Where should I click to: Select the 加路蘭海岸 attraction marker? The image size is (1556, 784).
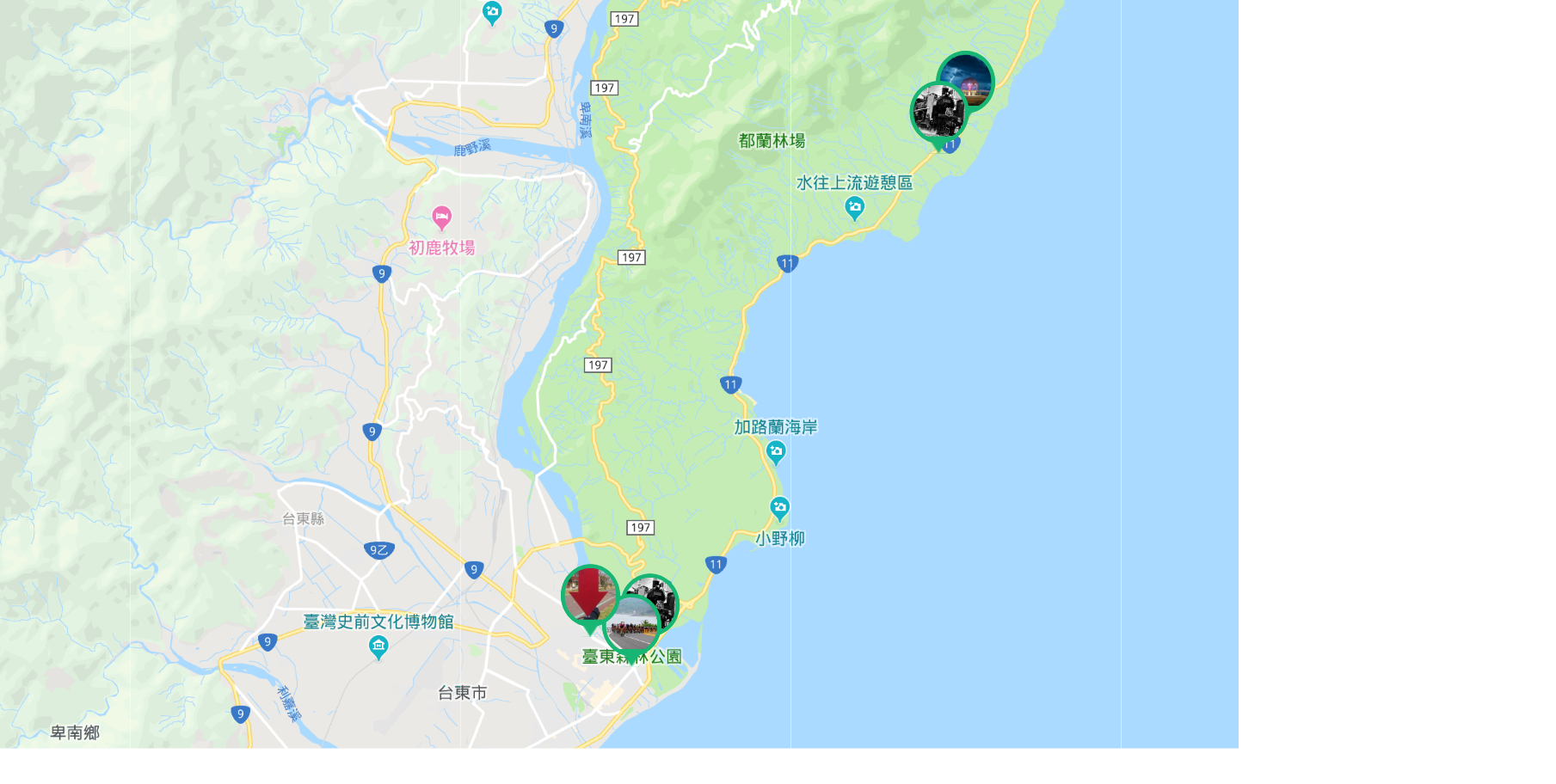coord(776,451)
